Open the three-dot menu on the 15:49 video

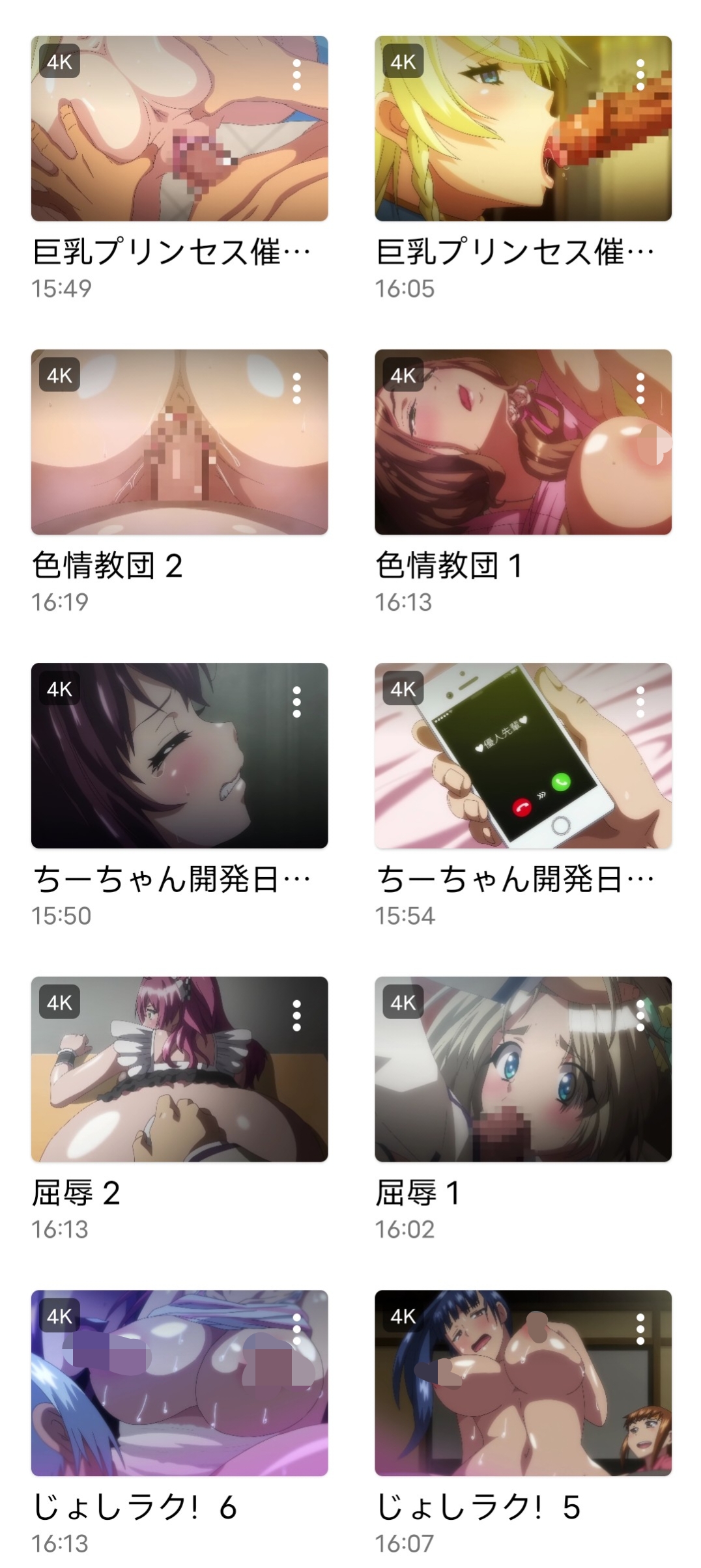(297, 75)
